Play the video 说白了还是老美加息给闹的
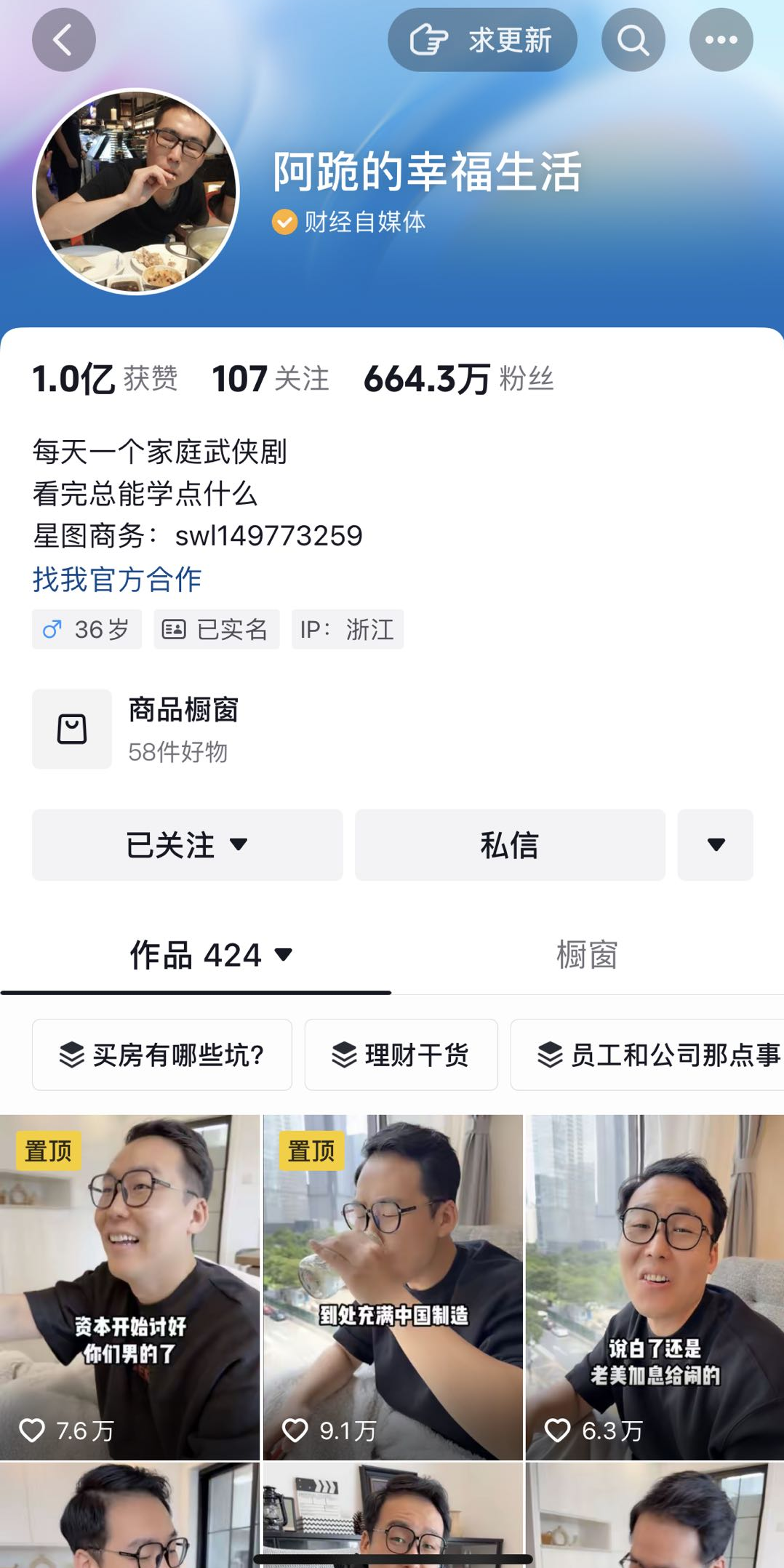This screenshot has width=784, height=1568. [x=655, y=1287]
